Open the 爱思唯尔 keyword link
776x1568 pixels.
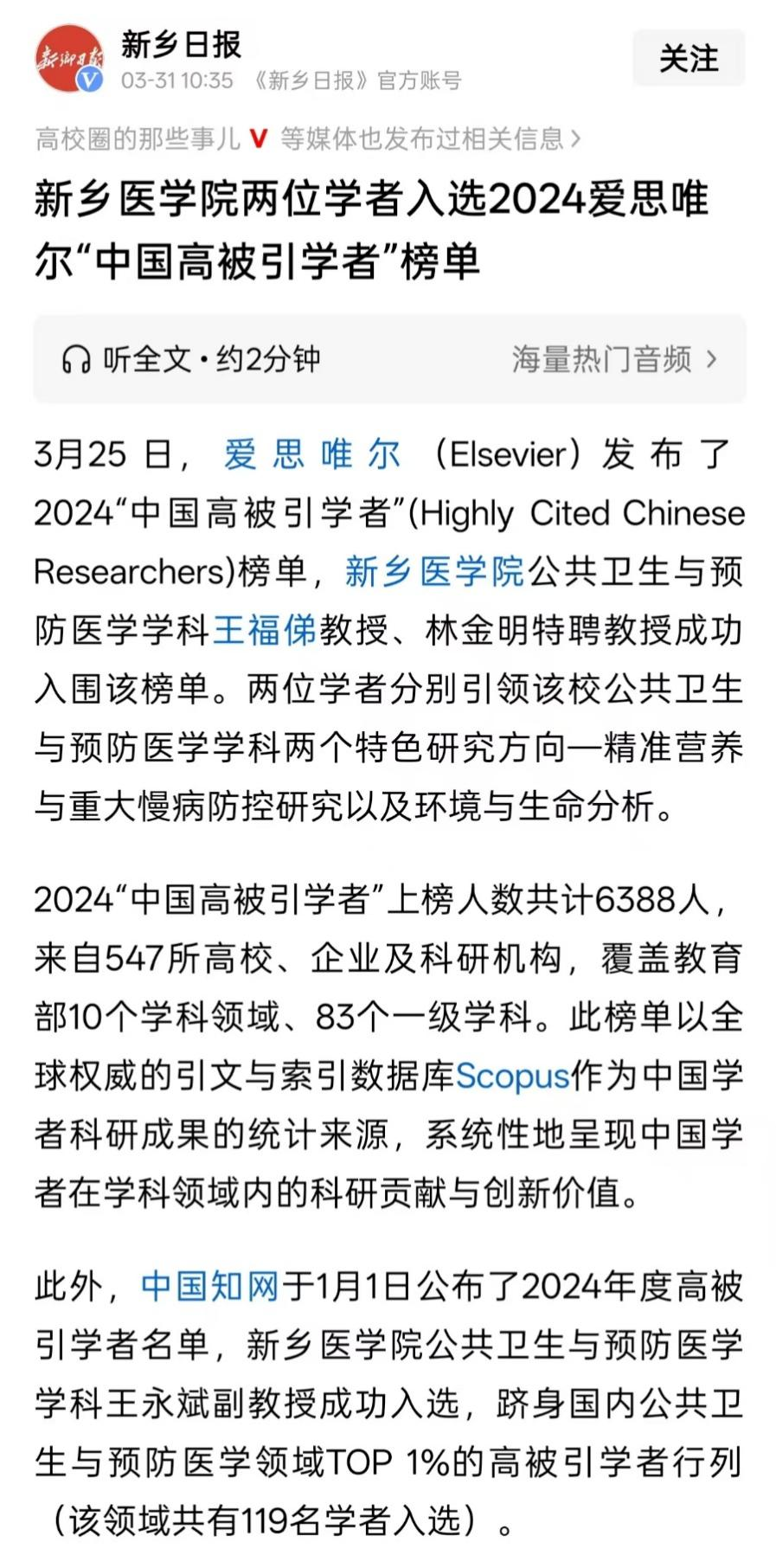312,454
